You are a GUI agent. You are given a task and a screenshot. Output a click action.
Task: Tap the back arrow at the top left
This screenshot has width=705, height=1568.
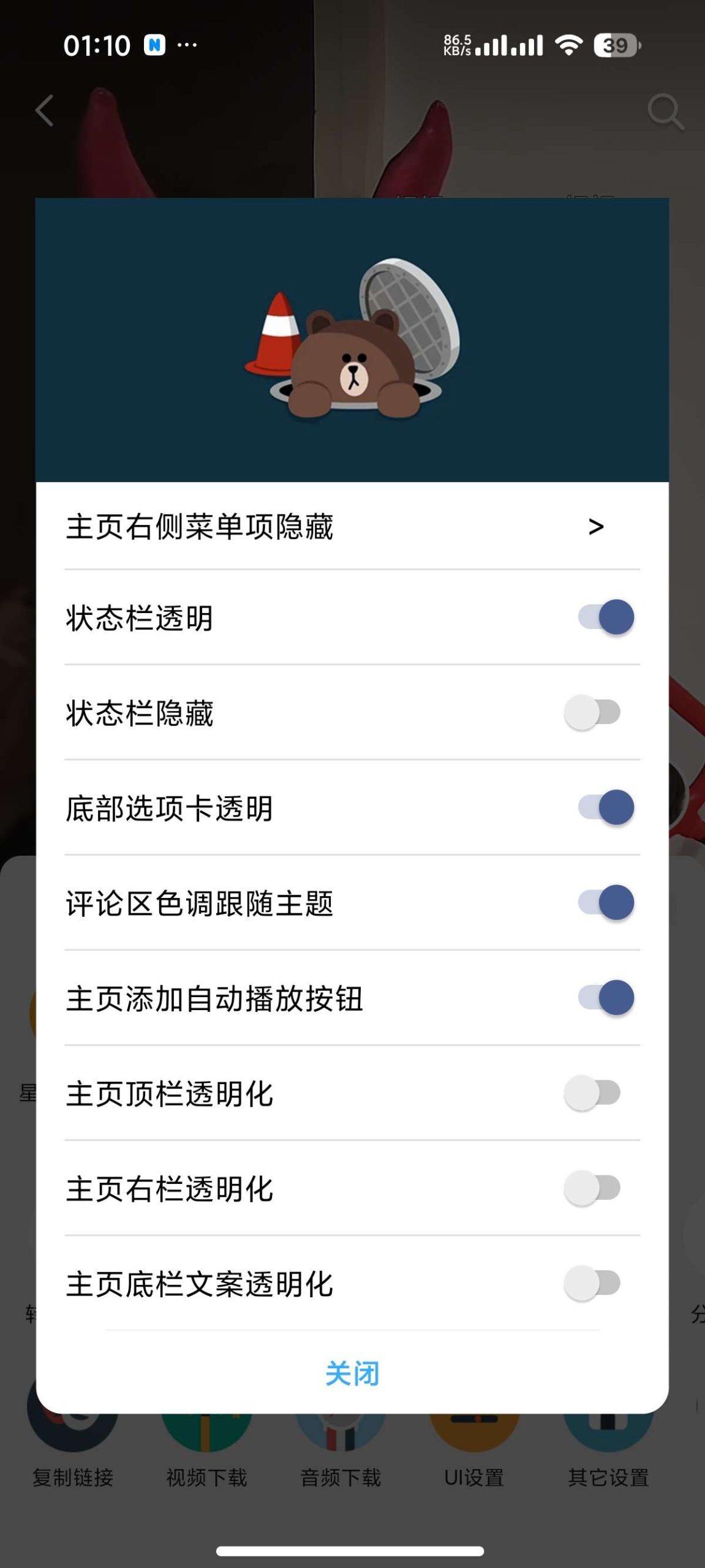pos(43,110)
